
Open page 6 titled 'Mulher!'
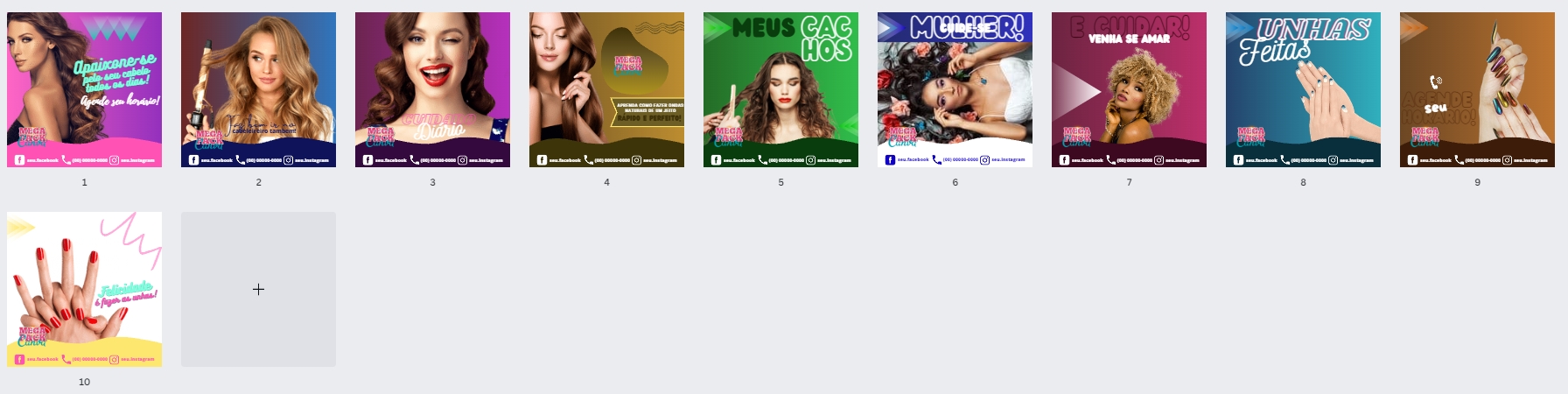[x=955, y=89]
